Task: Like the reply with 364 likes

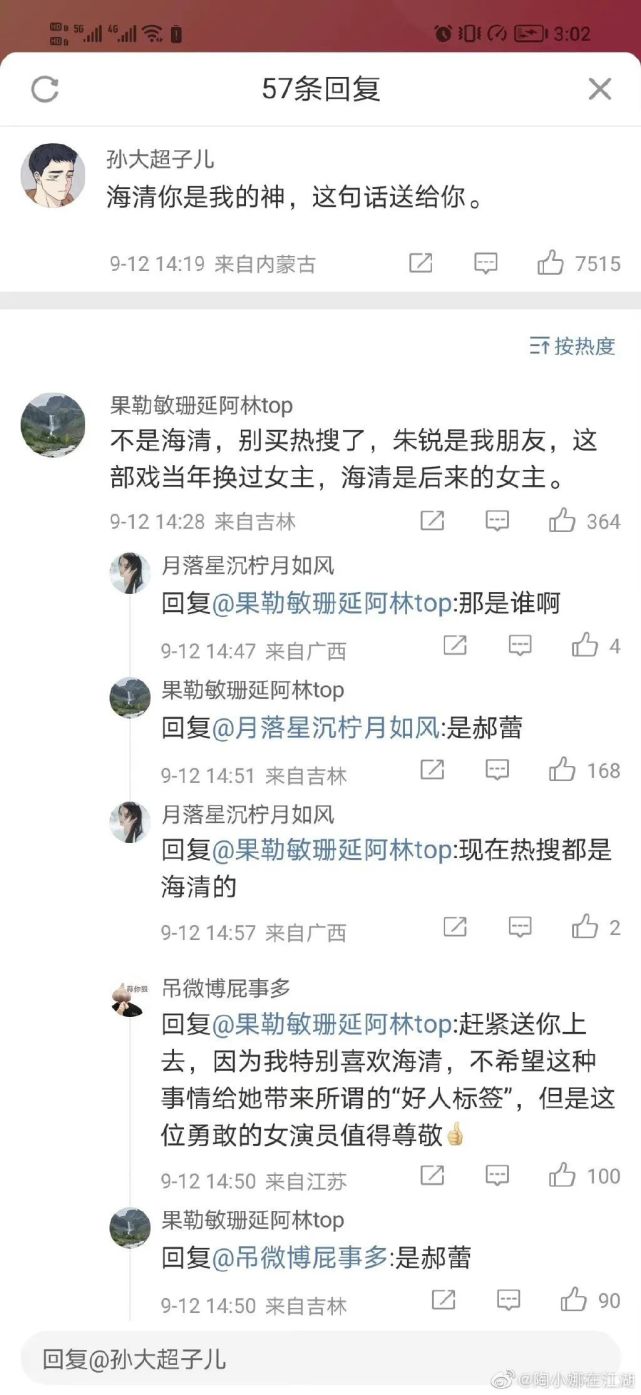Action: point(563,520)
